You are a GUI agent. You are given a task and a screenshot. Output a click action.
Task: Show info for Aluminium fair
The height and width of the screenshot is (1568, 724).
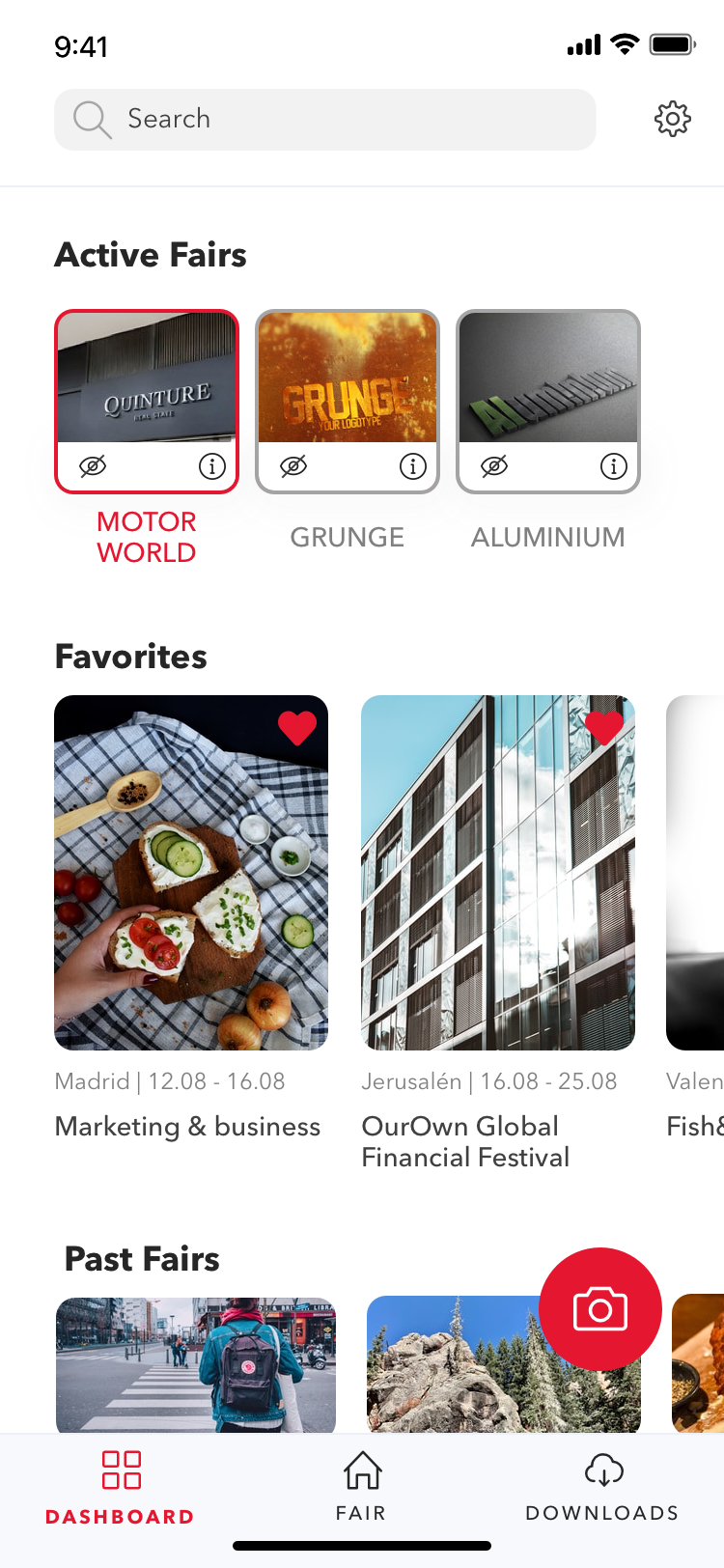pos(614,467)
